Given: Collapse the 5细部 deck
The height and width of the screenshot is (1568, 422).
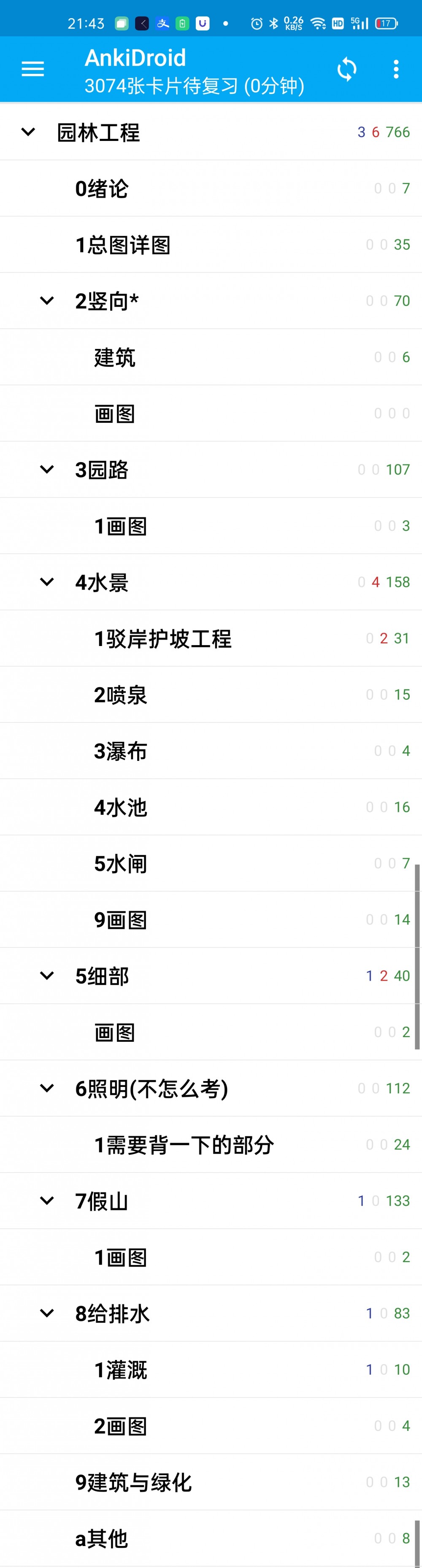Looking at the screenshot, I should click(47, 976).
